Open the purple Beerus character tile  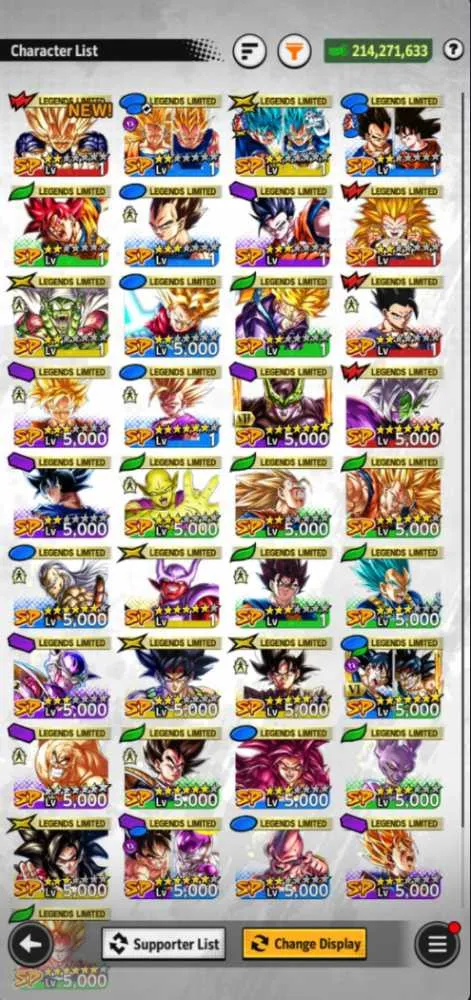[x=394, y=767]
